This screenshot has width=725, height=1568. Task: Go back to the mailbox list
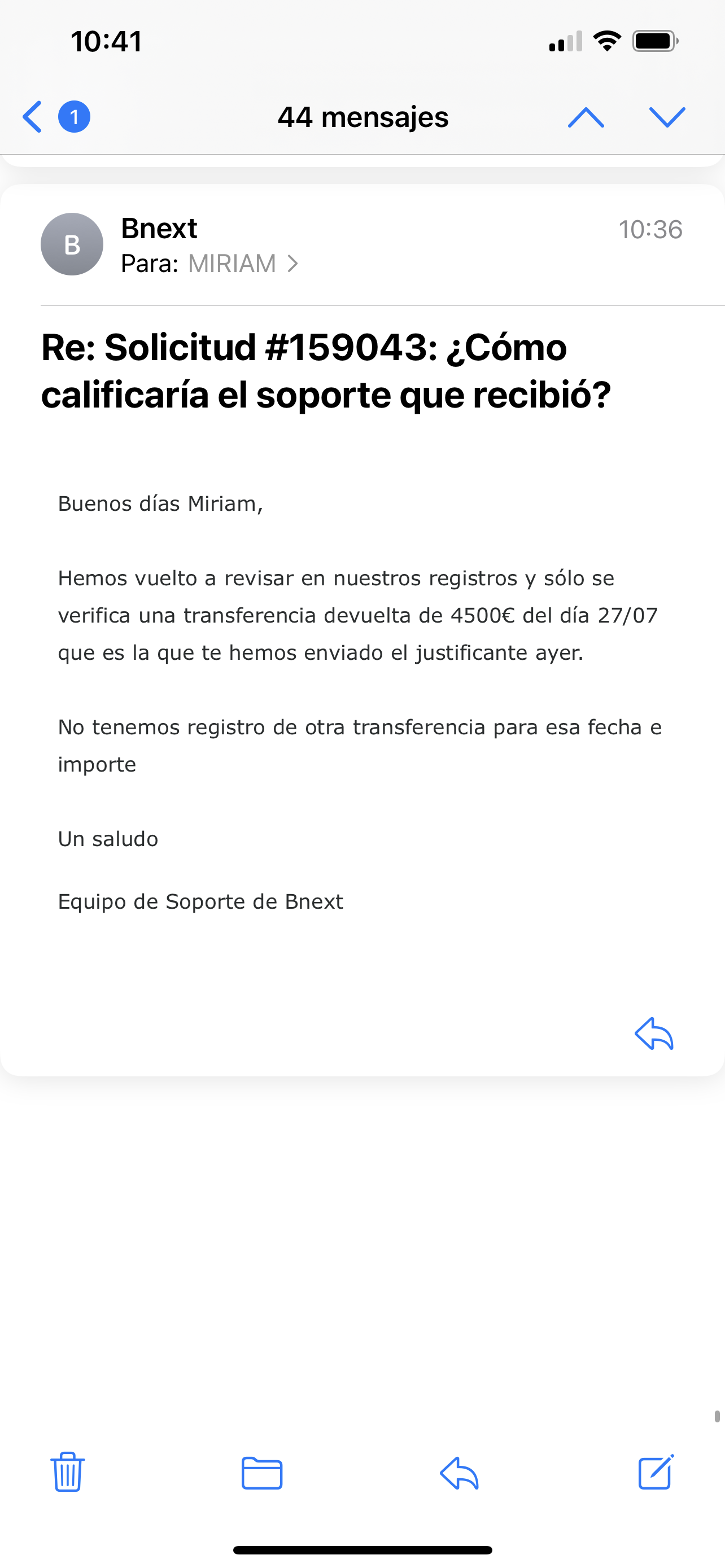click(33, 116)
